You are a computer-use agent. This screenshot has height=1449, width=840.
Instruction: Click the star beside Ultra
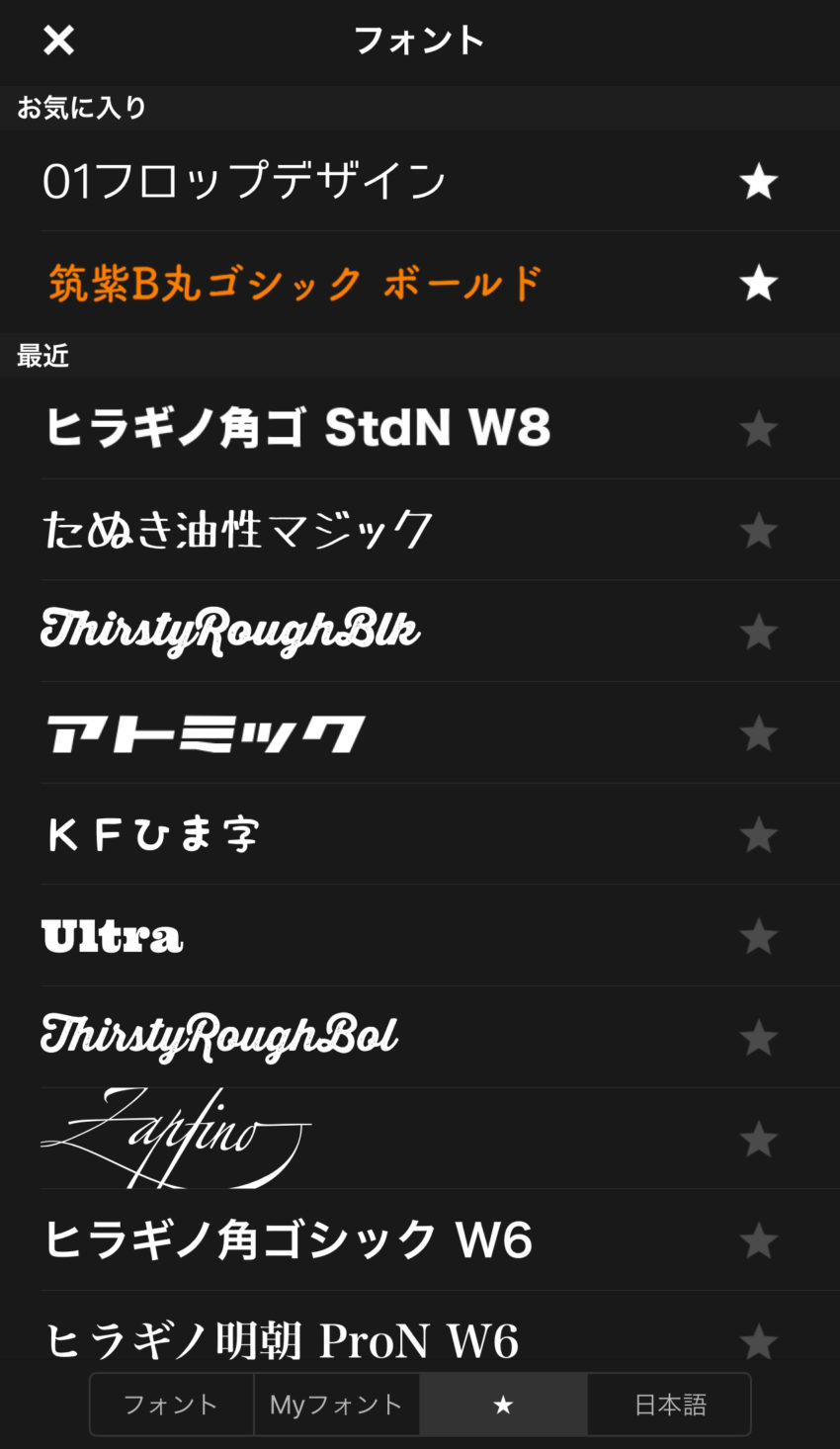[x=758, y=936]
